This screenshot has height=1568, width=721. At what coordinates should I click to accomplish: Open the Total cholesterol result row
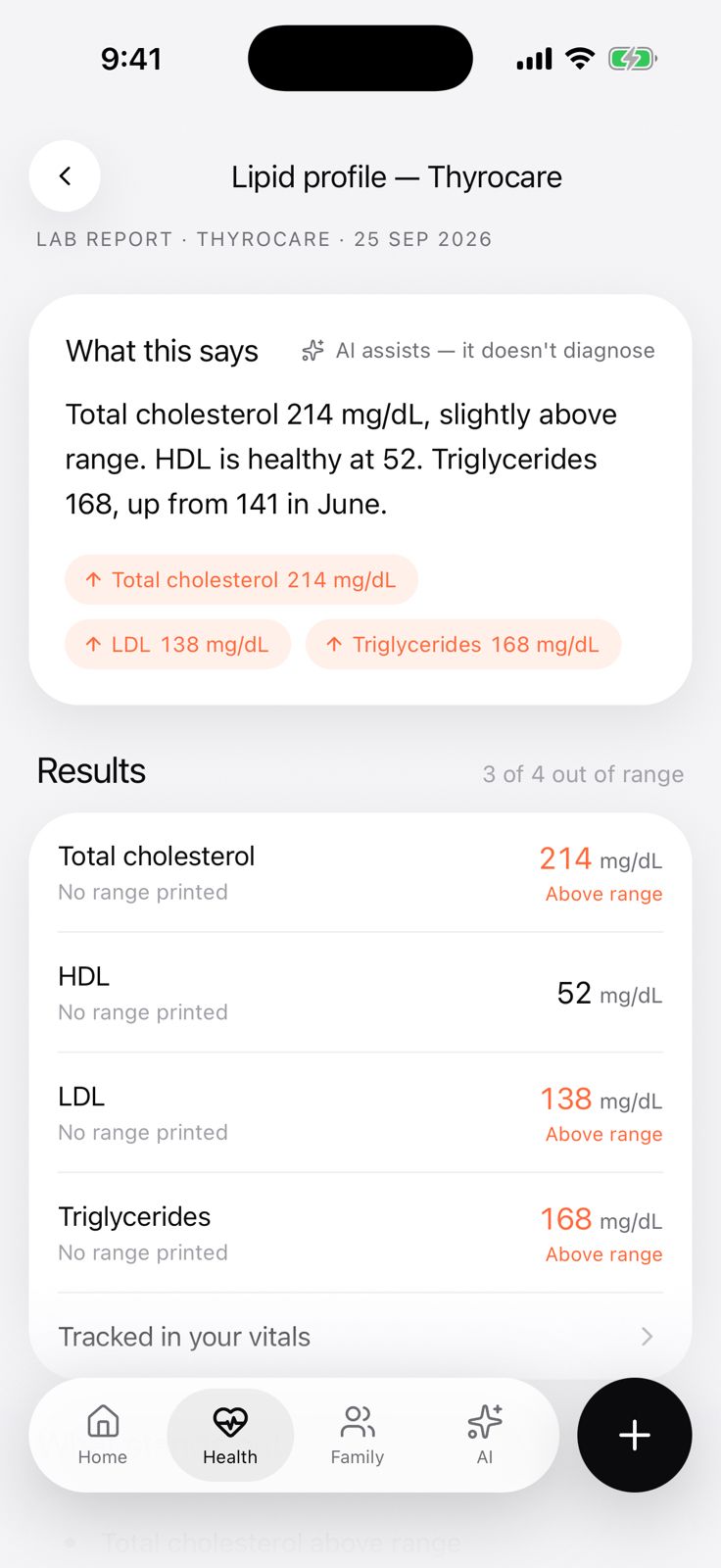360,872
